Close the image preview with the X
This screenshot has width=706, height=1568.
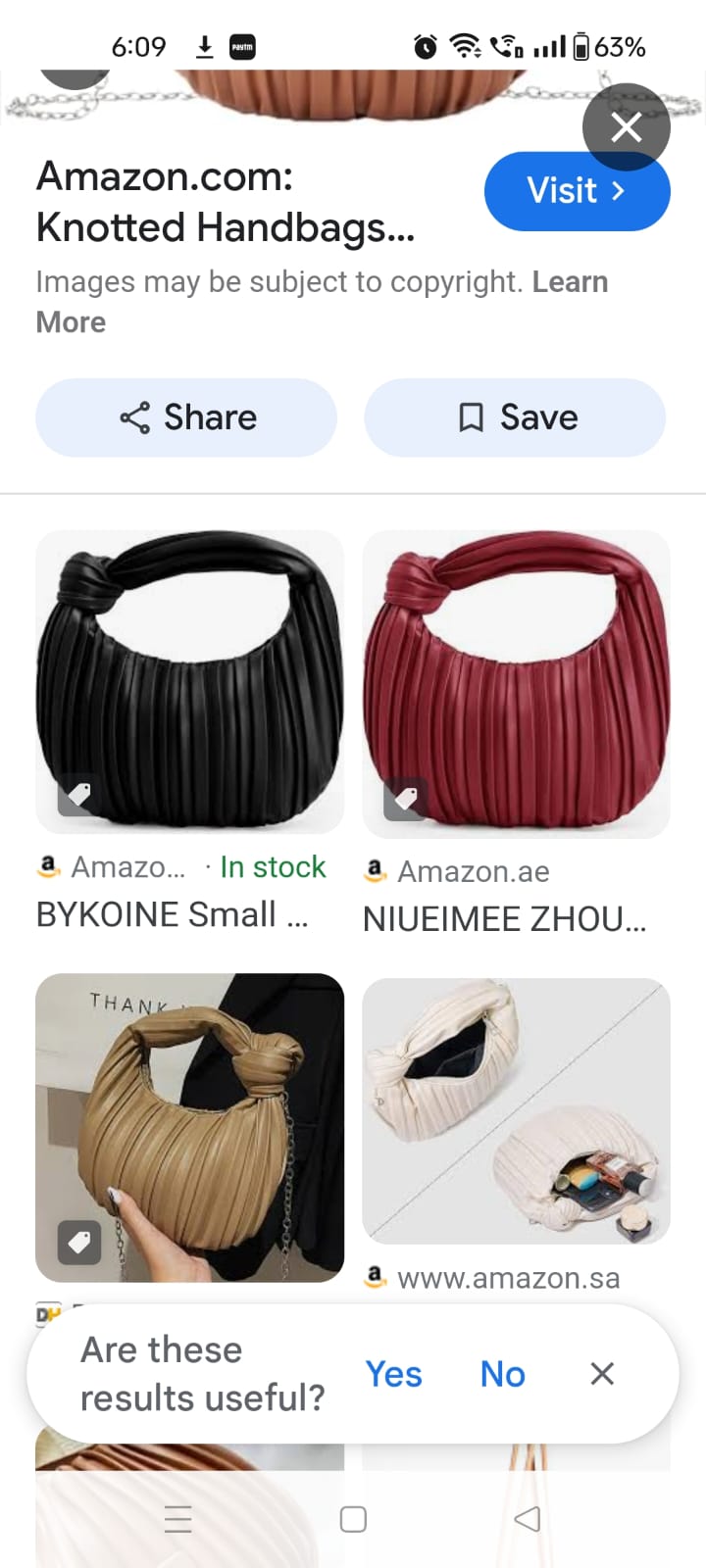coord(626,126)
